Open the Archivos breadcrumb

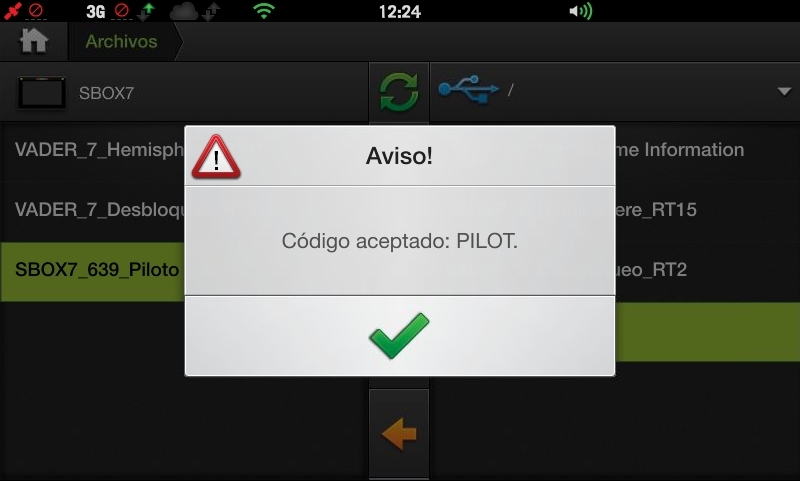(121, 42)
